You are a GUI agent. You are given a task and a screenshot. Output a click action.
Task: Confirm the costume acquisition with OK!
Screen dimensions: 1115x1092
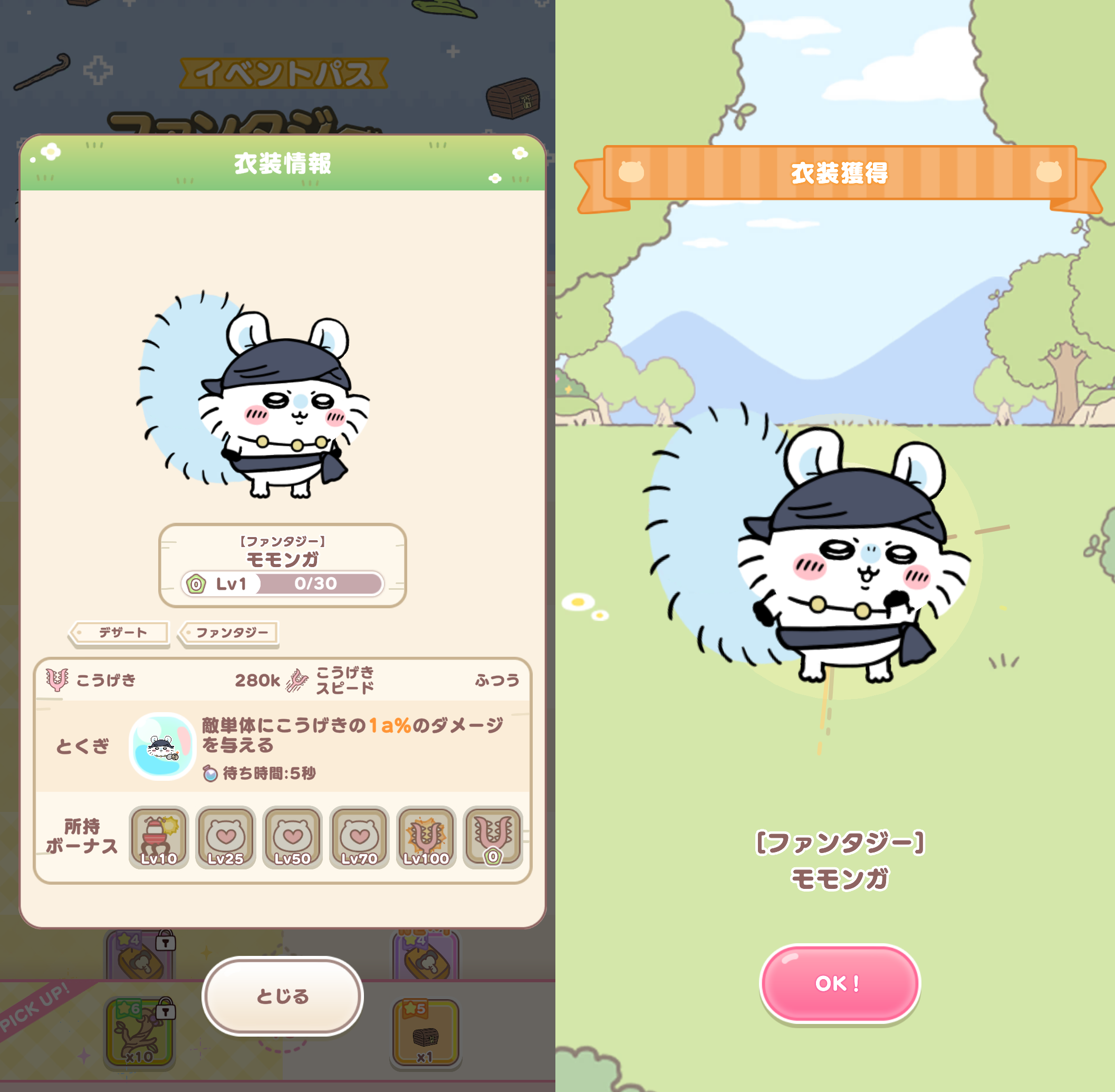click(839, 983)
